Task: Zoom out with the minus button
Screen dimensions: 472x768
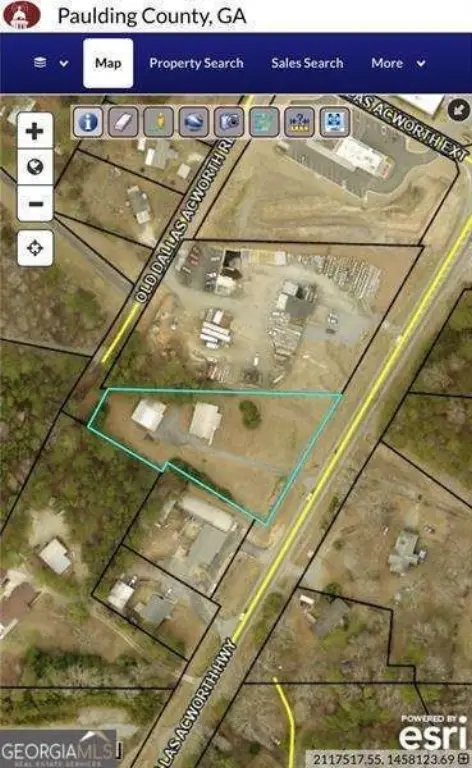Action: pos(35,203)
